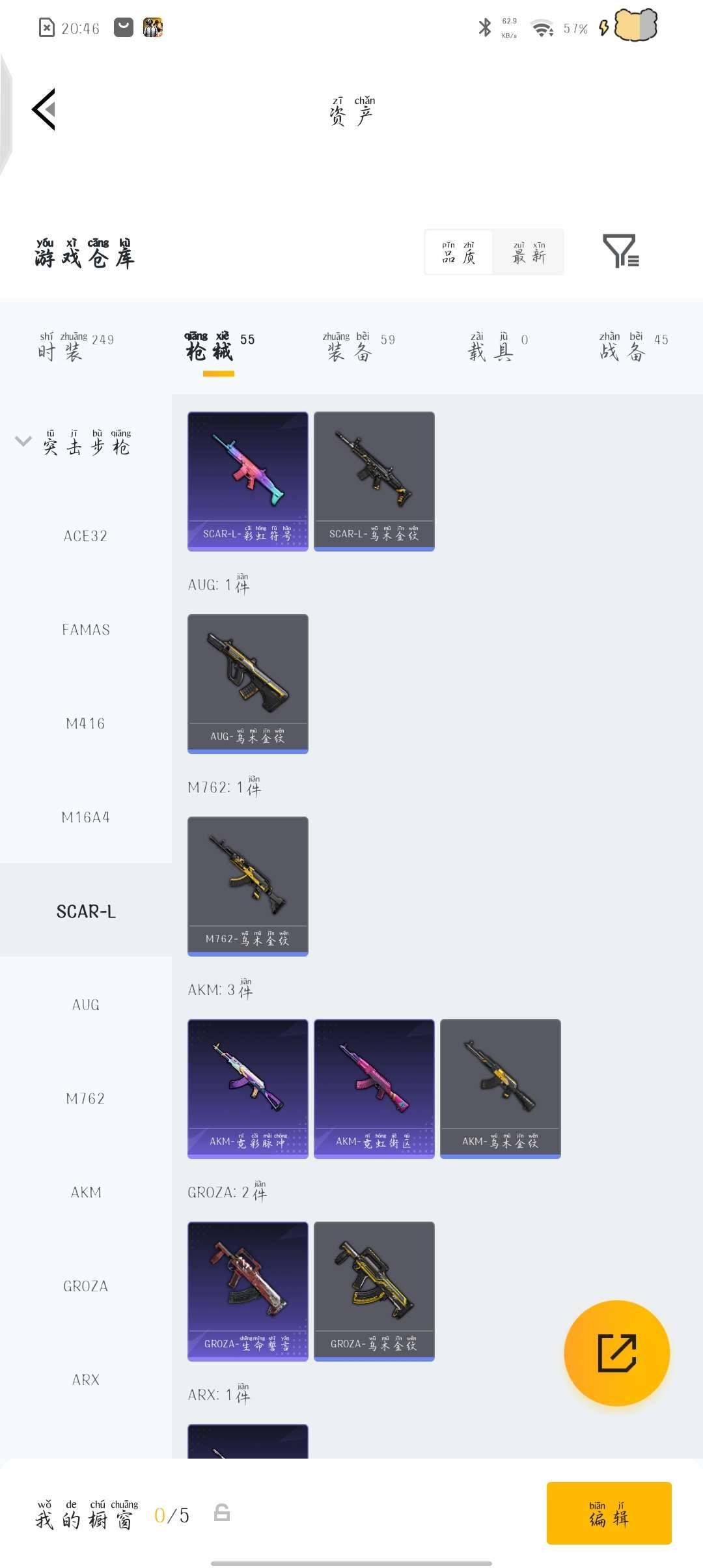Open the AUG 乌木金纹 skin
The image size is (703, 1568).
pos(247,683)
